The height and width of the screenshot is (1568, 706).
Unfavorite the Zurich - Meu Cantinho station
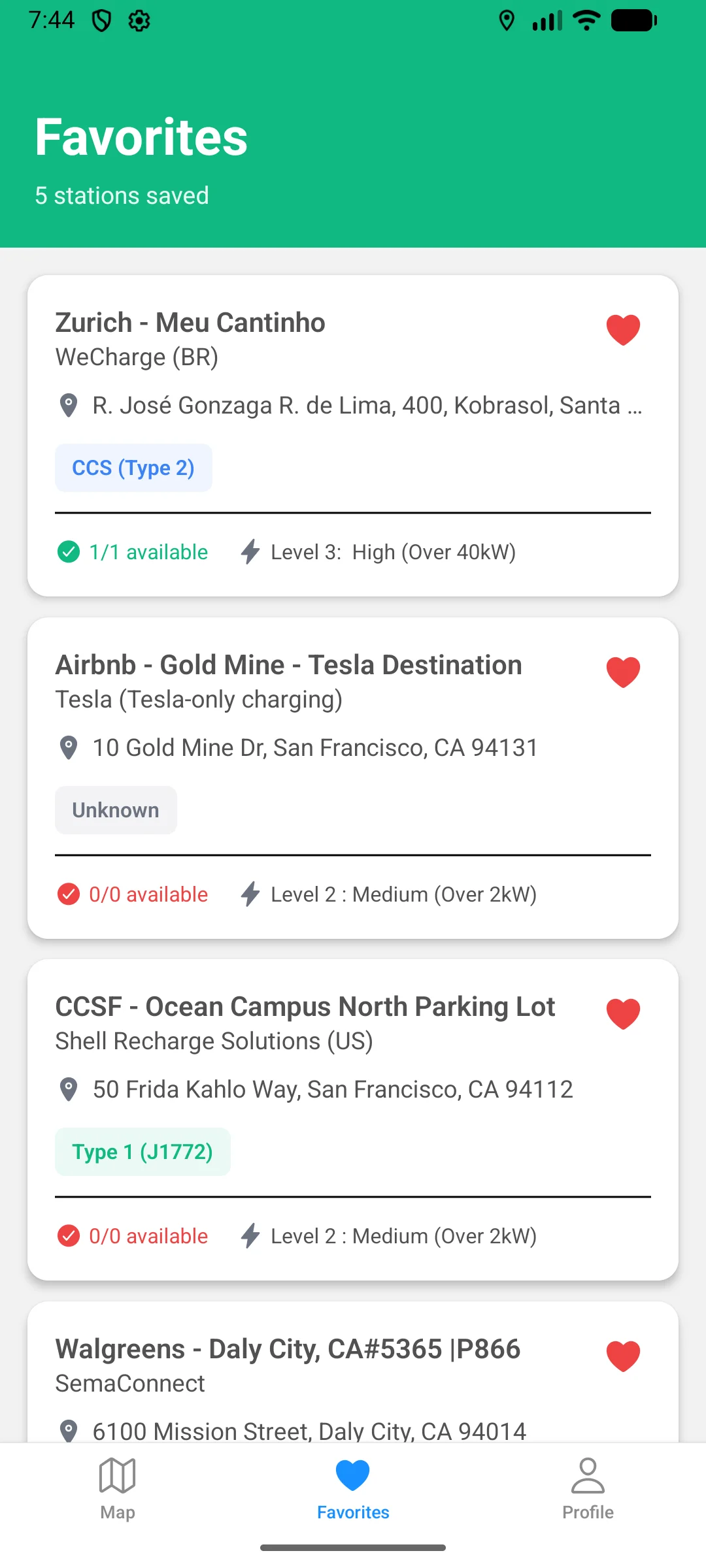click(622, 329)
